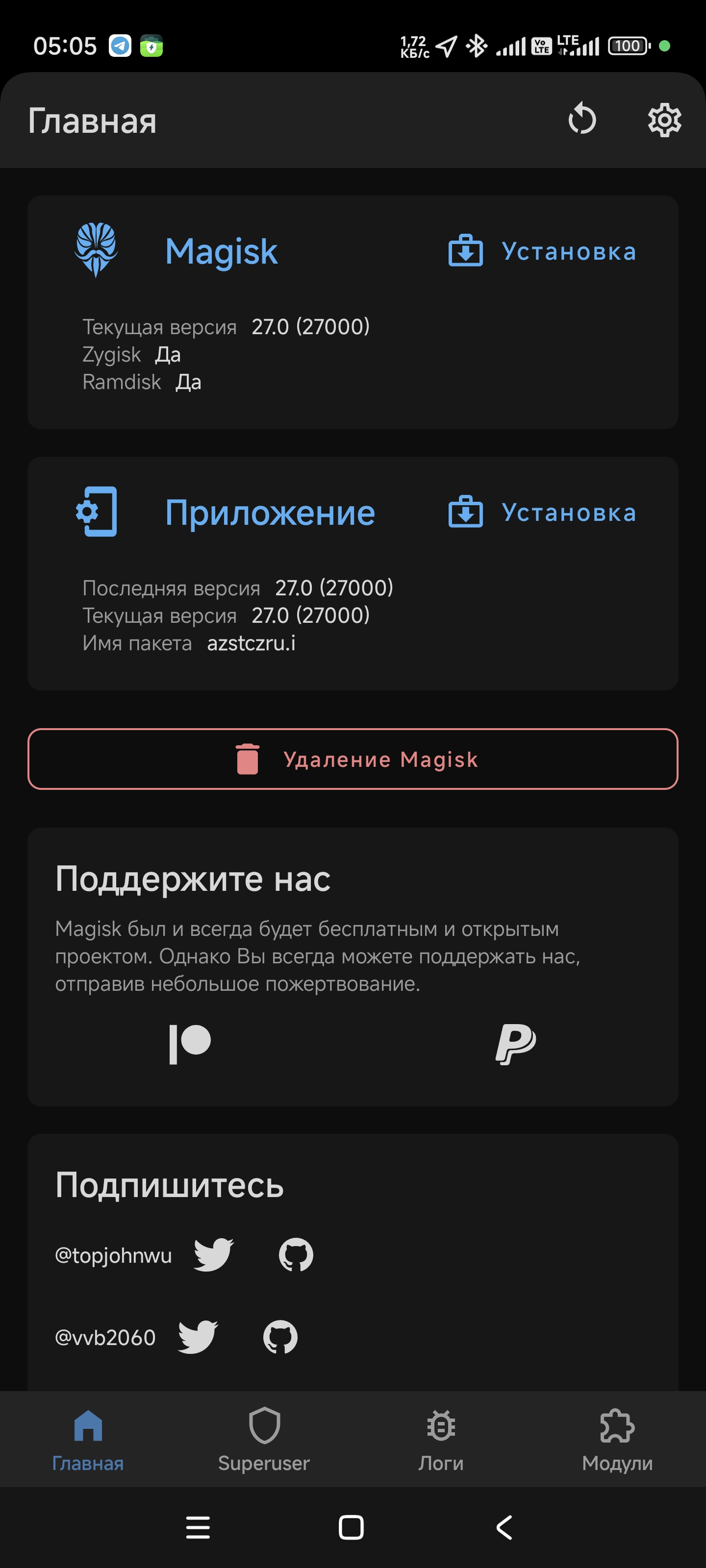This screenshot has height=1568, width=706.
Task: Switch to the Superuser tab
Action: 264,1439
